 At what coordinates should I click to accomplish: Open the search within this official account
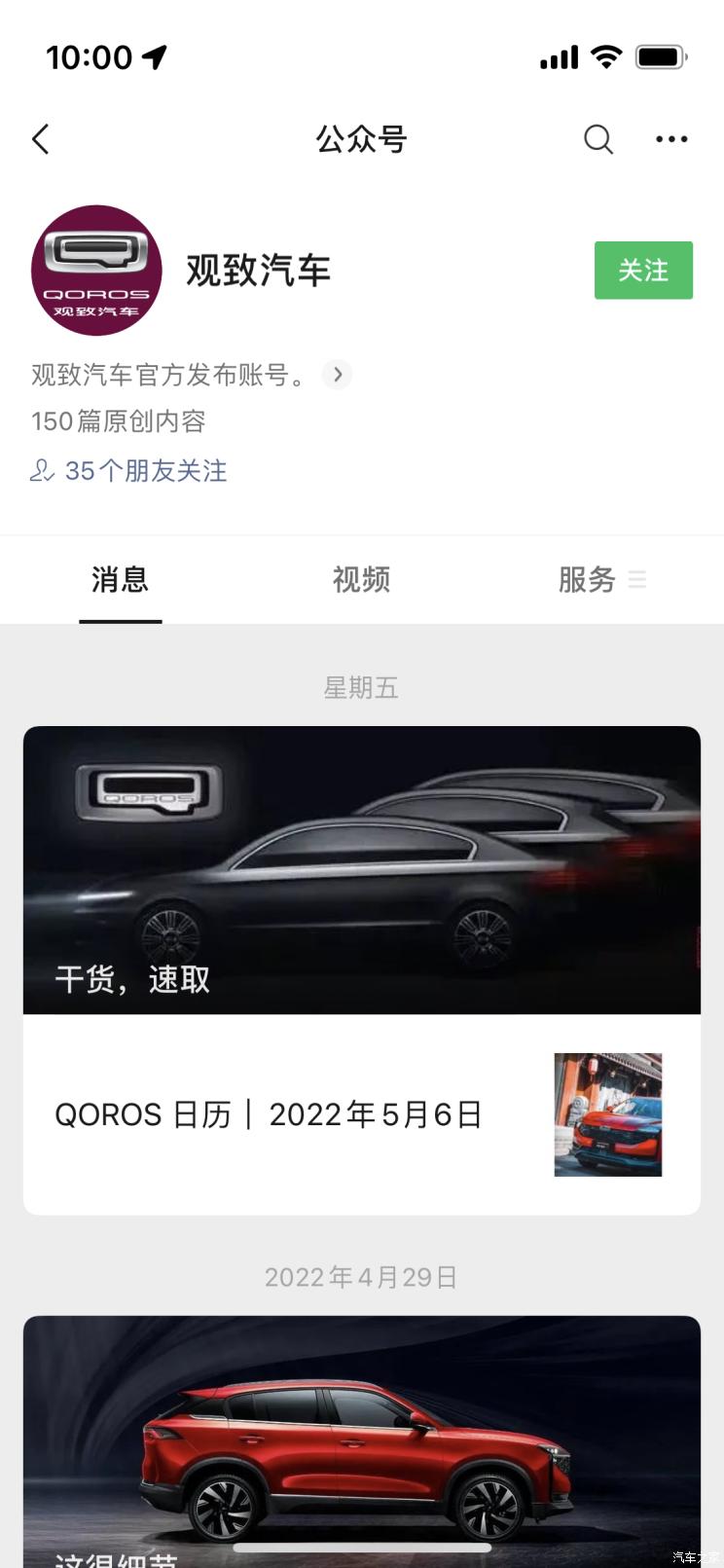tap(597, 139)
